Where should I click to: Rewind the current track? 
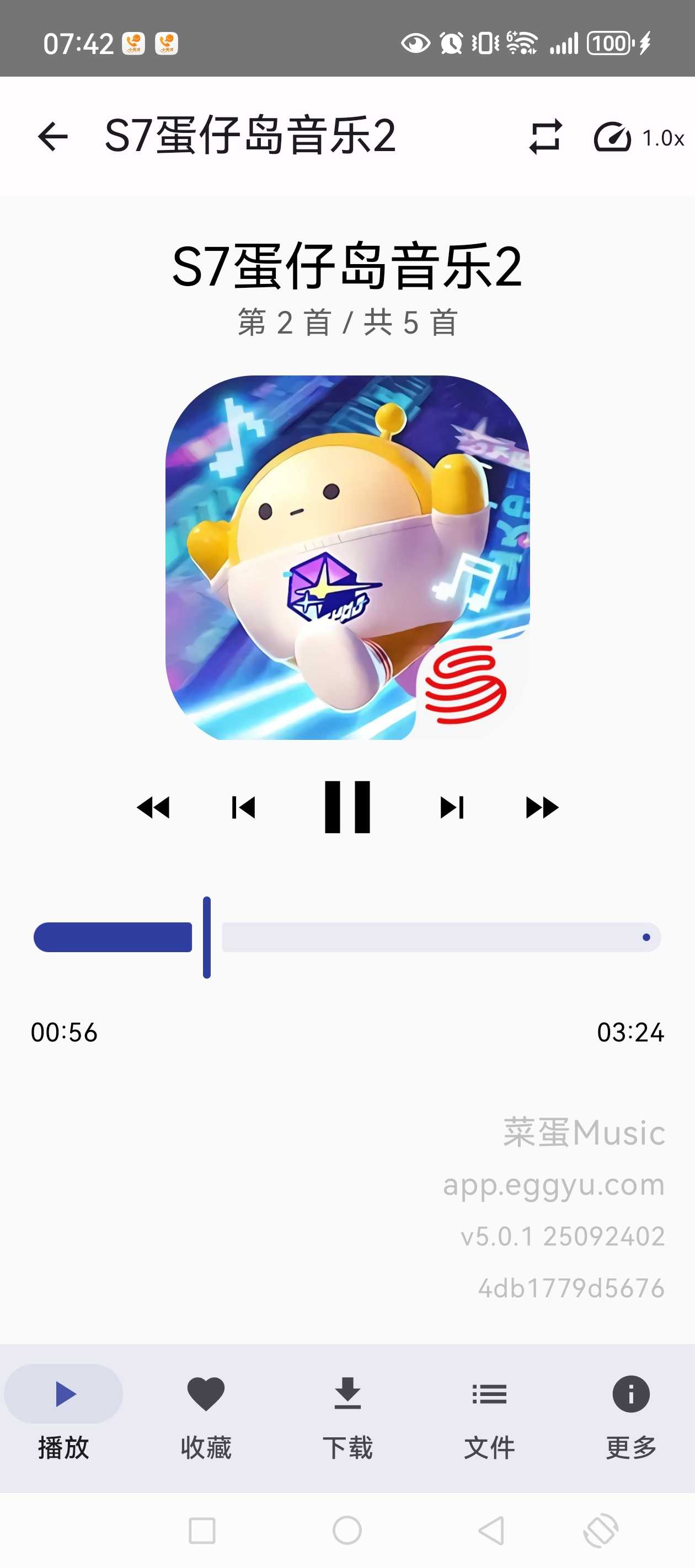coord(153,808)
